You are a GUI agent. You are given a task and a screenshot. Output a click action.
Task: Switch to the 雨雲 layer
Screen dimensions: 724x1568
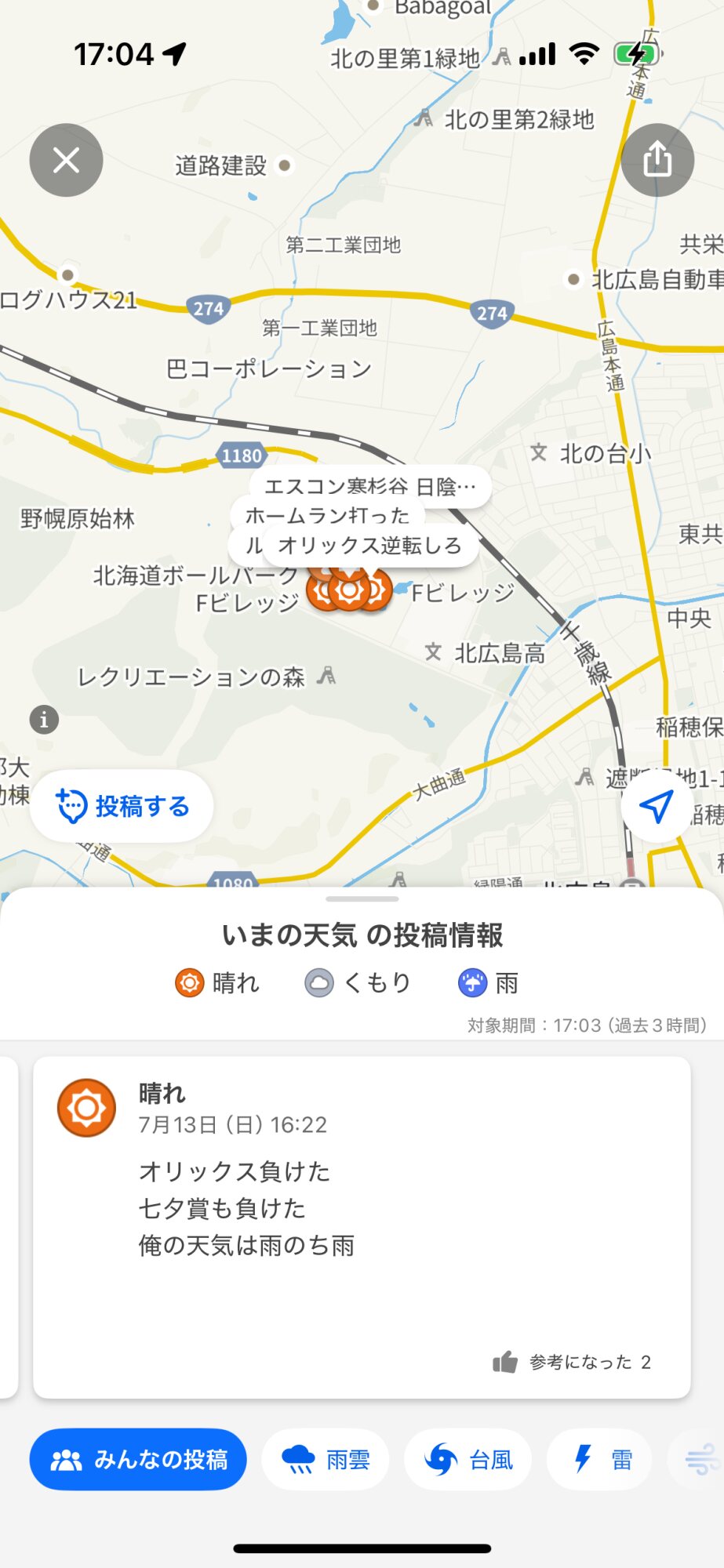coord(326,1460)
